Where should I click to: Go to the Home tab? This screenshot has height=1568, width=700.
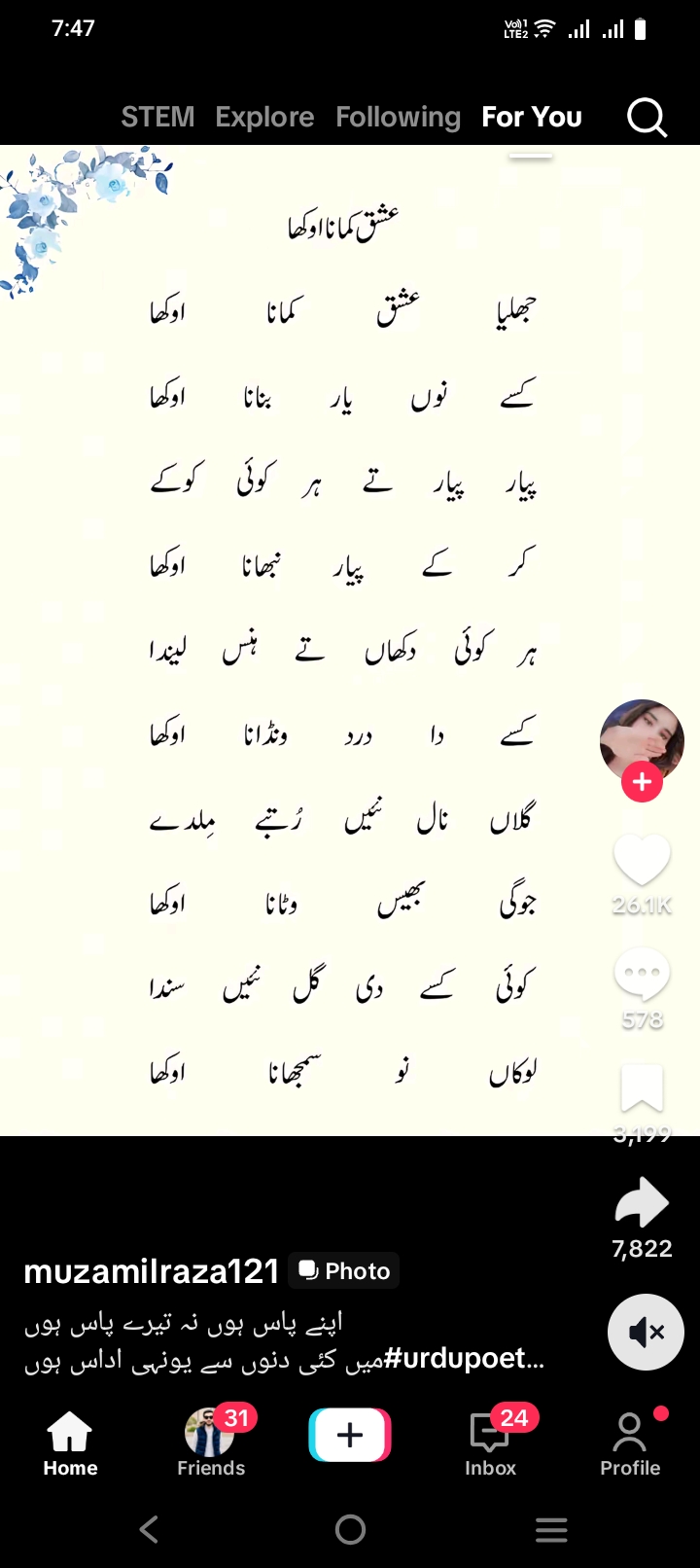tap(70, 1443)
